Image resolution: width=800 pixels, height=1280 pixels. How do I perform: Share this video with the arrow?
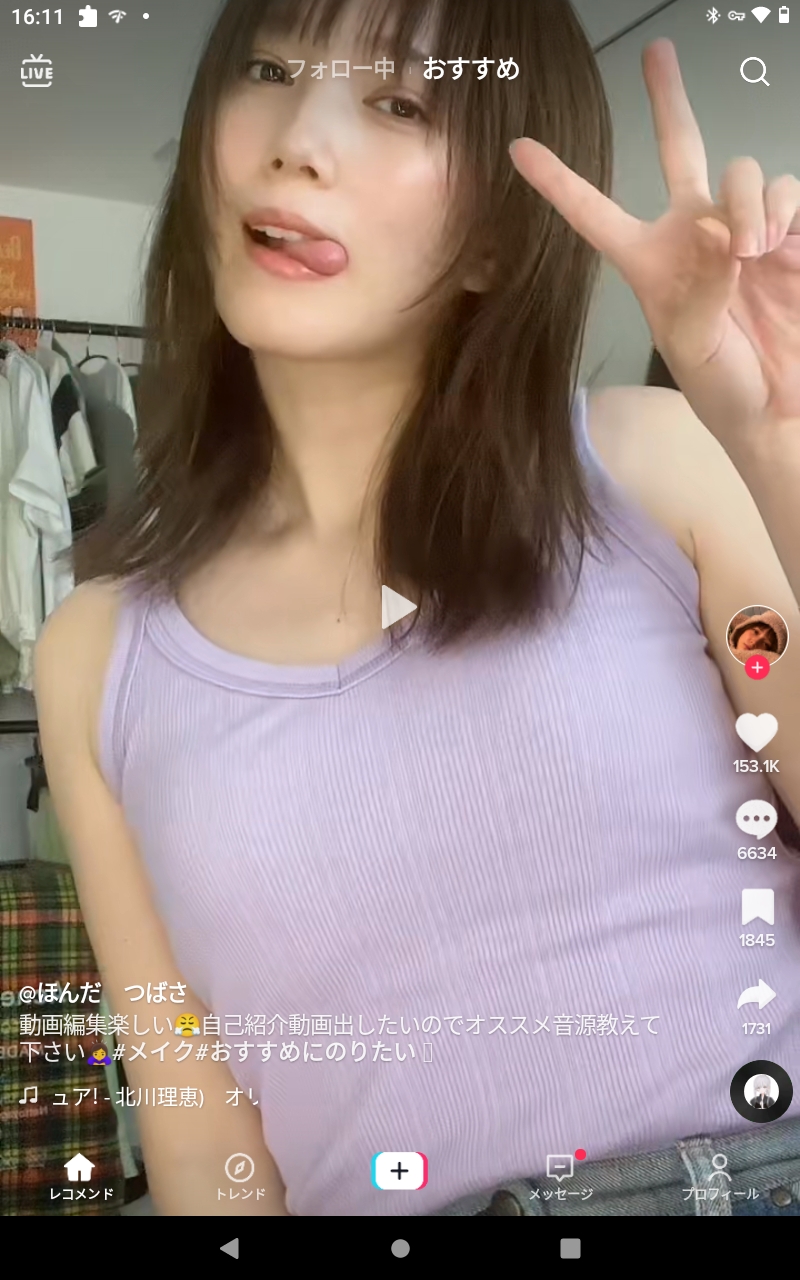(757, 994)
